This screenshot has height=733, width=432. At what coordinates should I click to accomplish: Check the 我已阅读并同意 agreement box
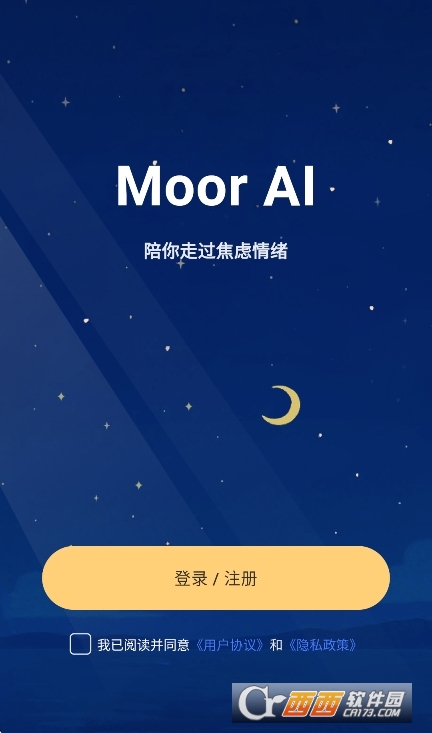(x=80, y=644)
